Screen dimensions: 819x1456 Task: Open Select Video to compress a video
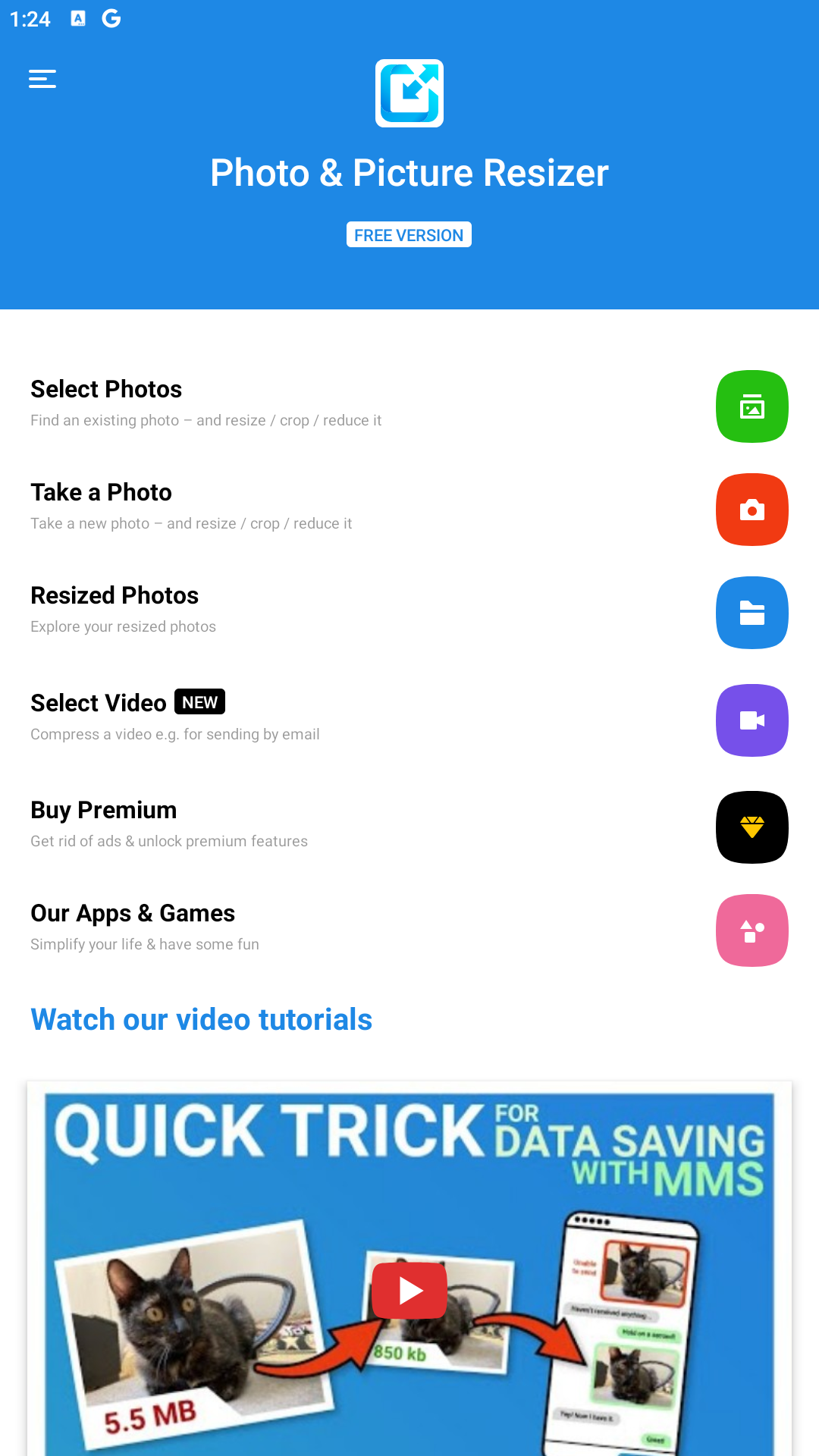point(751,720)
